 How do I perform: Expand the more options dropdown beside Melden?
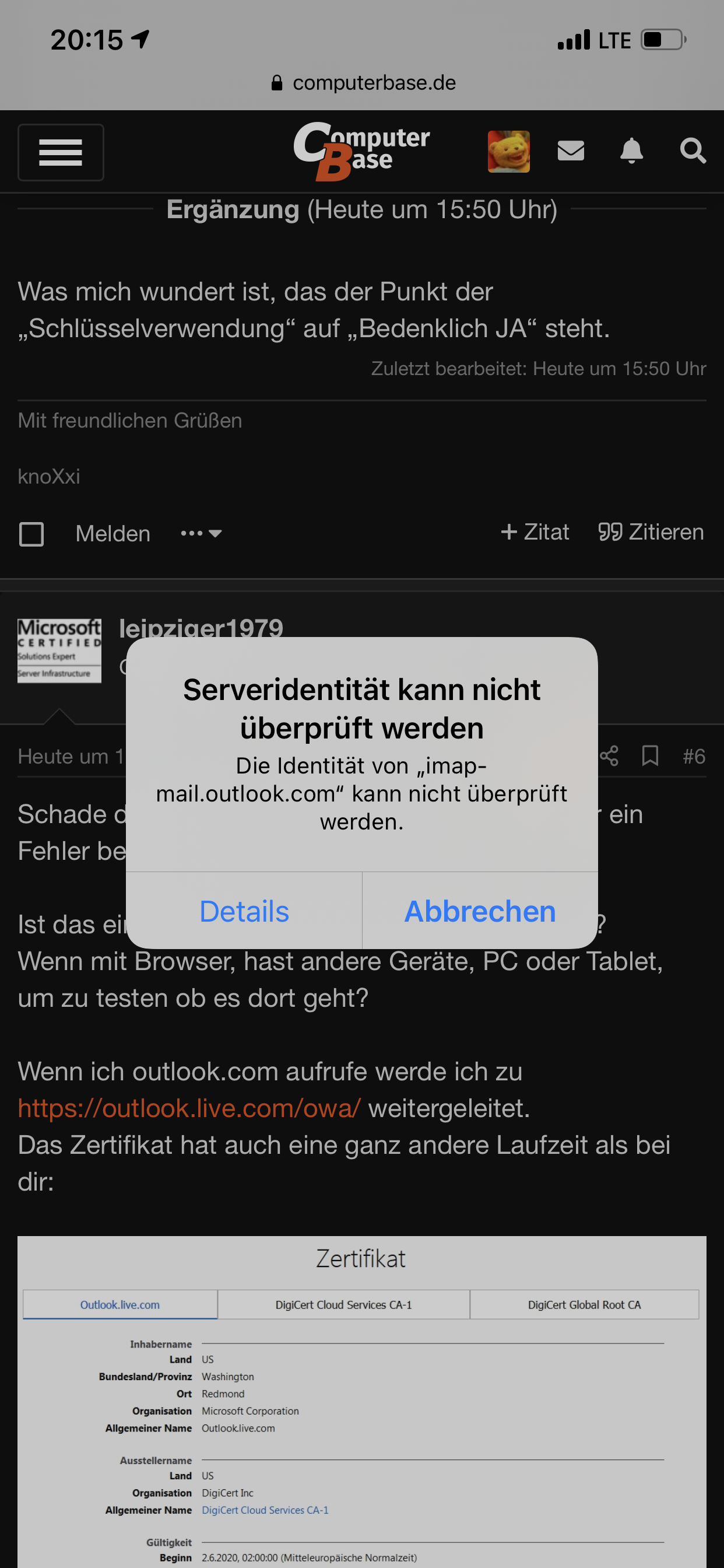[201, 534]
